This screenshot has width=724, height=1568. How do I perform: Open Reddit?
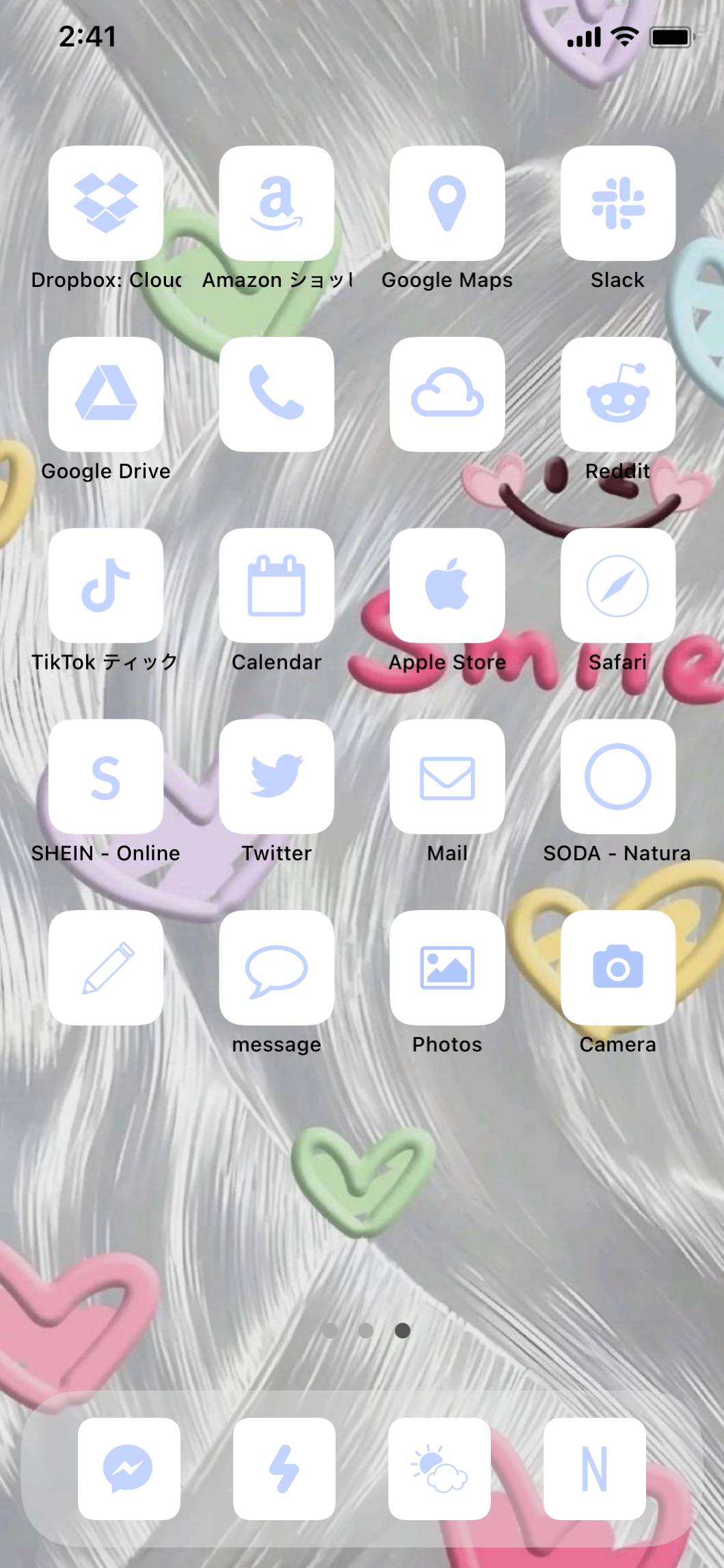tap(617, 394)
